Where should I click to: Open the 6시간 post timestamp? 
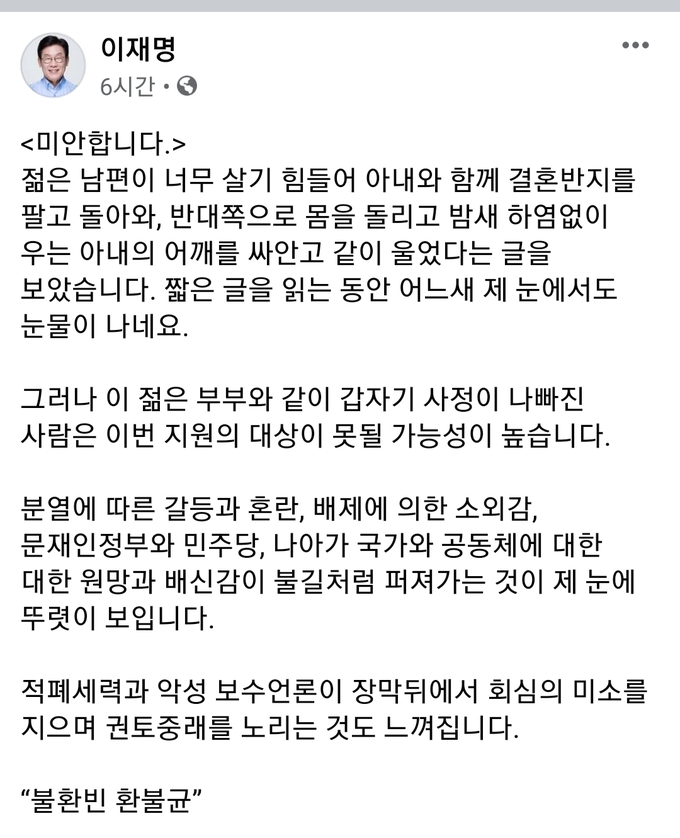coord(126,86)
